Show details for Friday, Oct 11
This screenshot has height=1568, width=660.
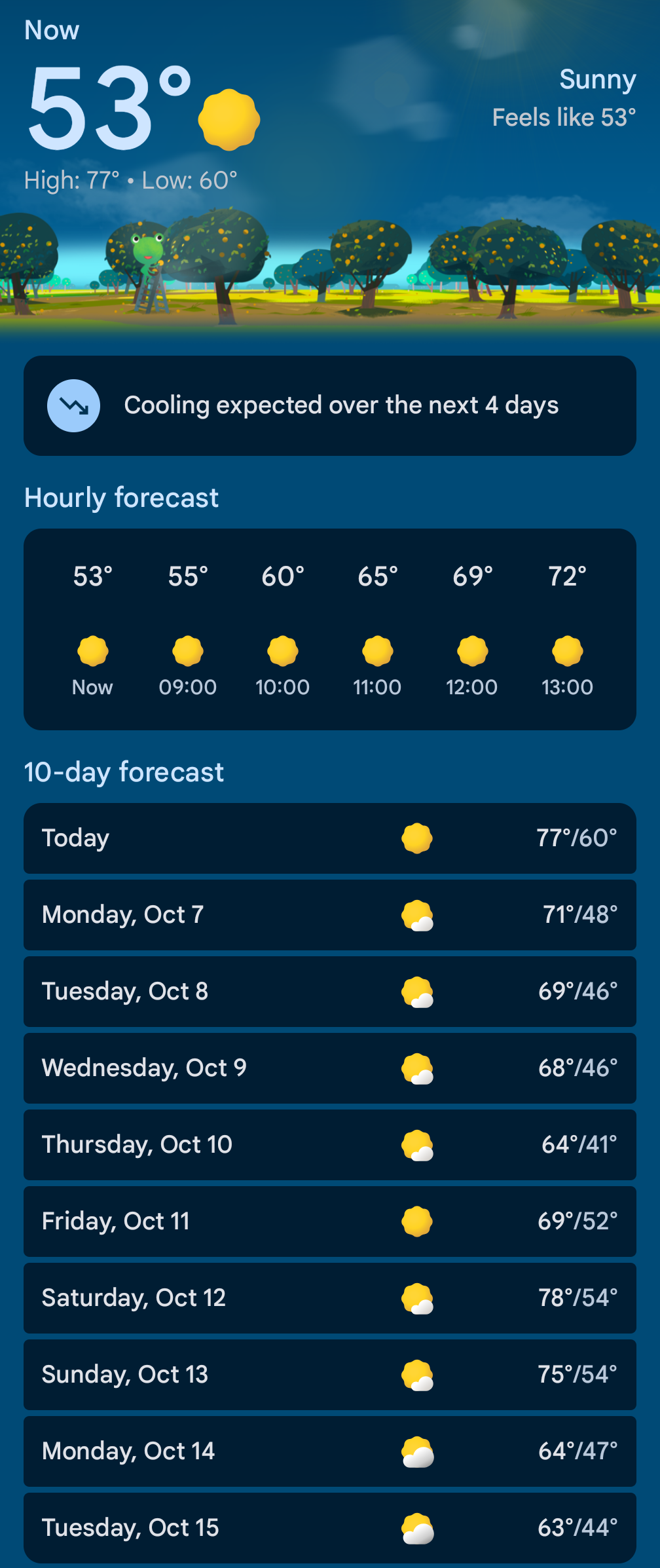(330, 1222)
